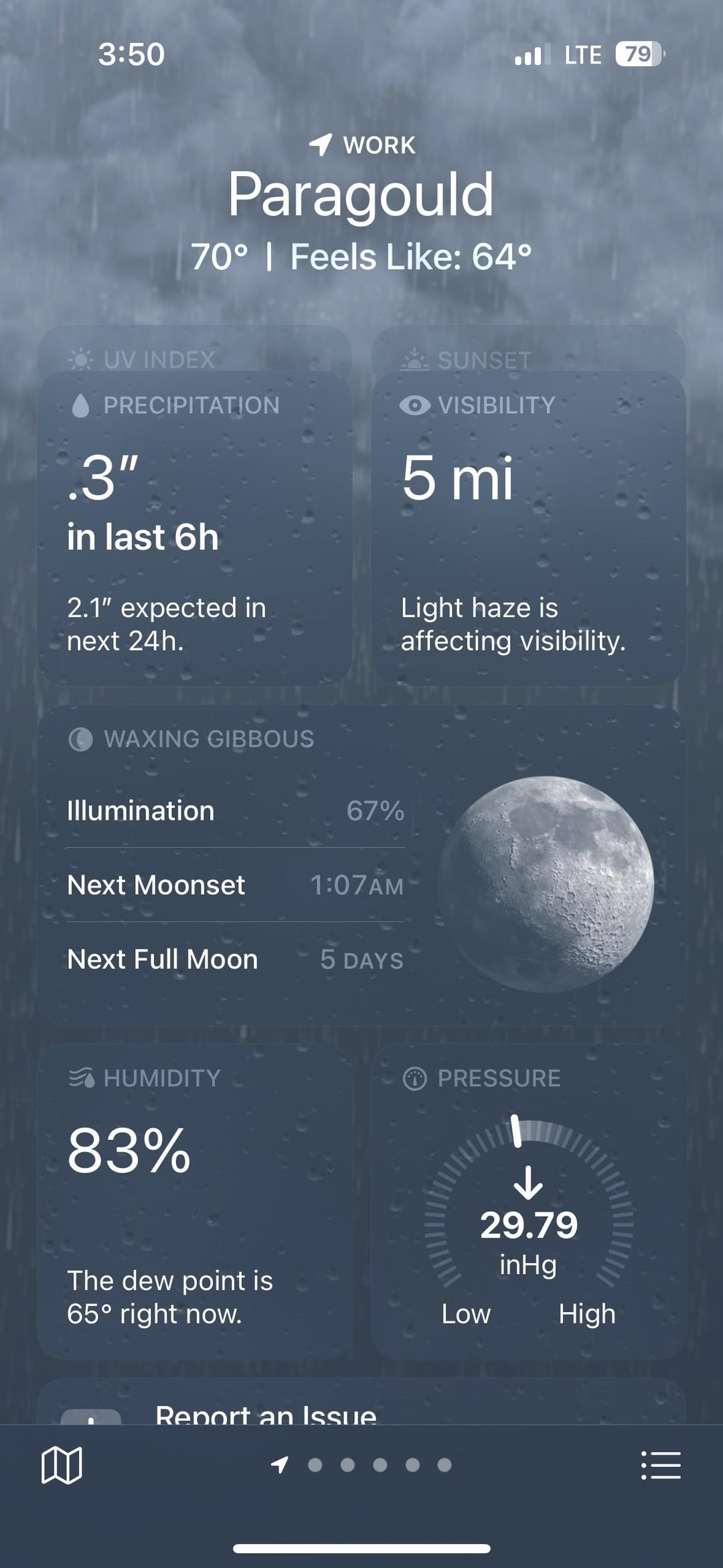Open the saved locations list

(660, 1465)
